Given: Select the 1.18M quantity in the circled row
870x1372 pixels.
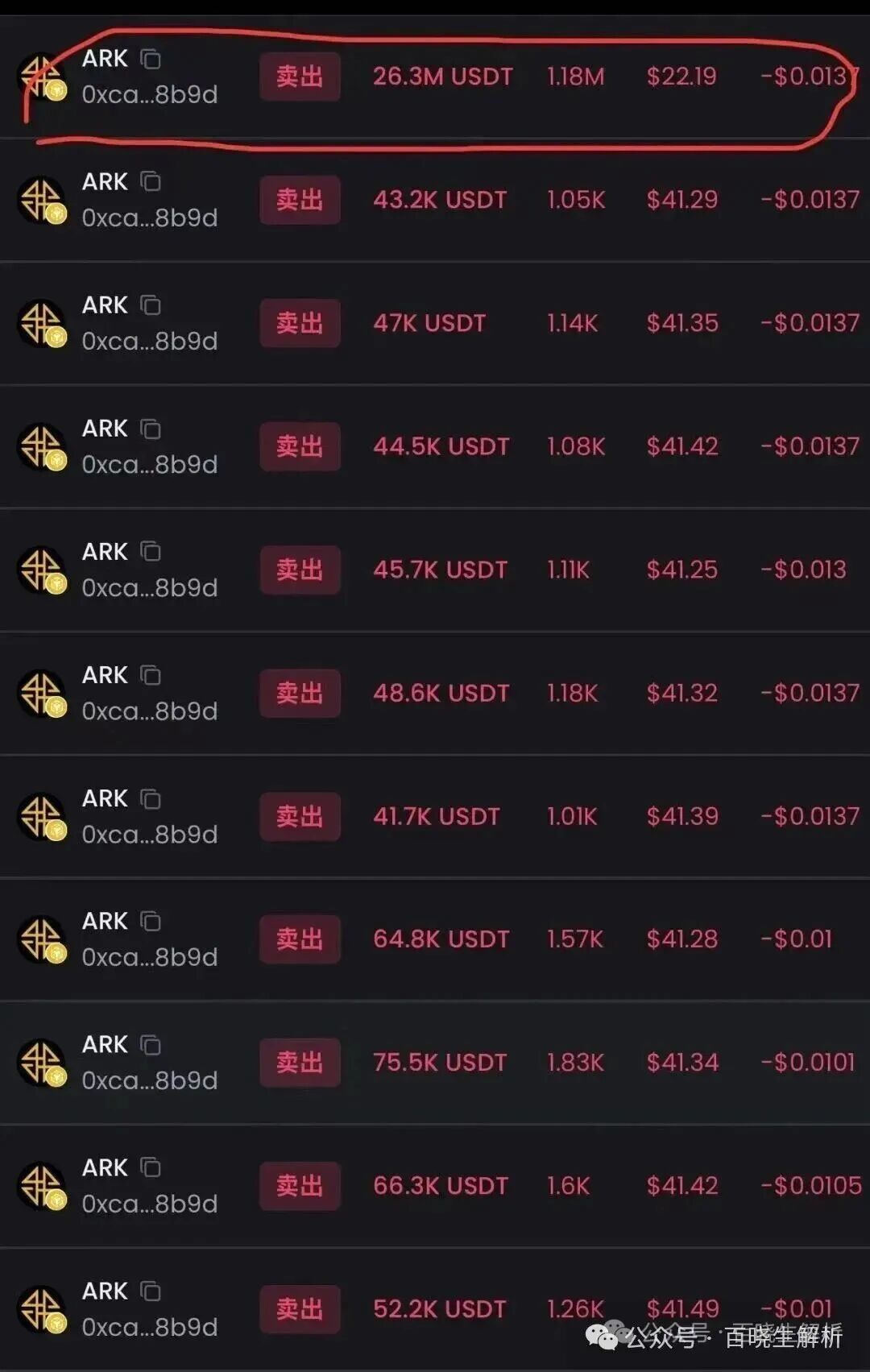Looking at the screenshot, I should (576, 77).
